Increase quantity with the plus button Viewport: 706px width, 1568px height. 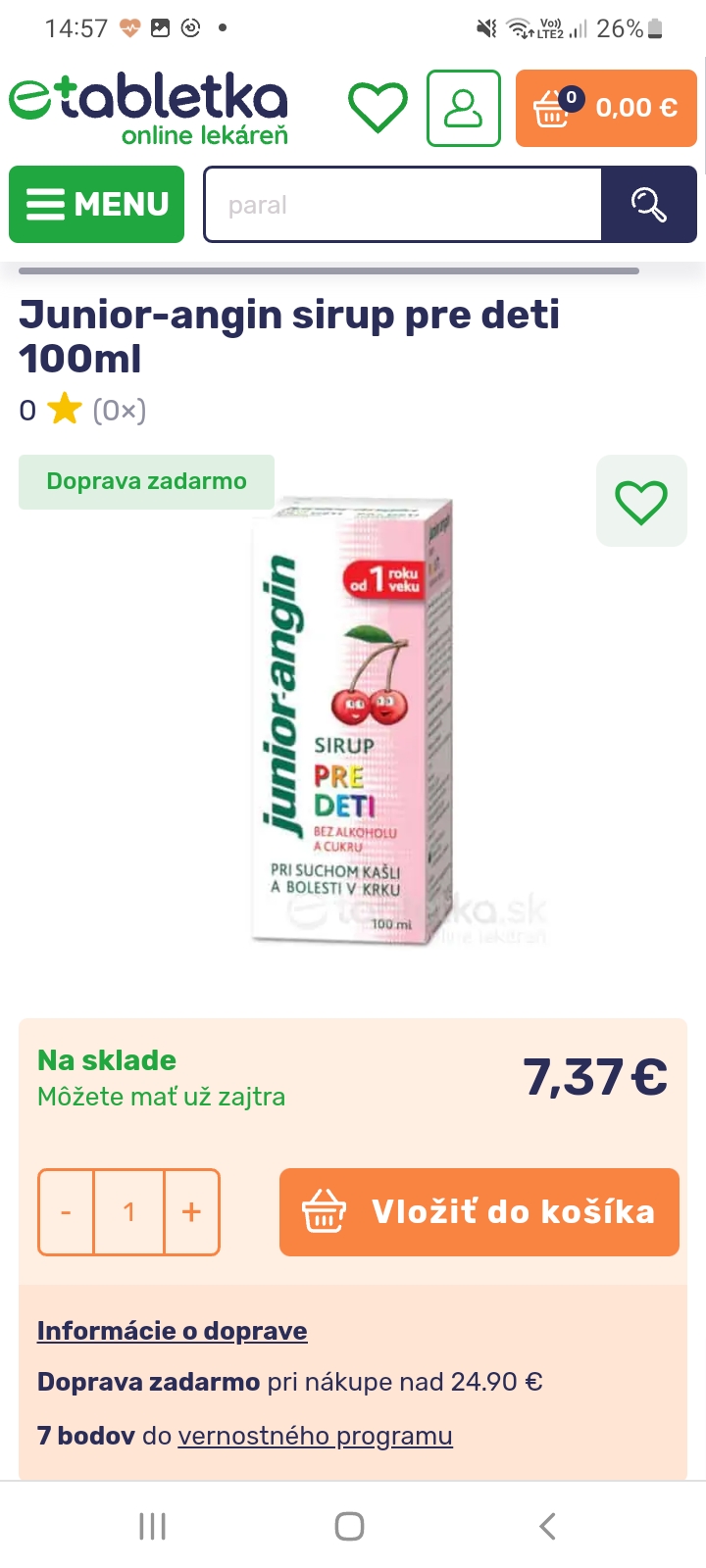(x=191, y=1212)
